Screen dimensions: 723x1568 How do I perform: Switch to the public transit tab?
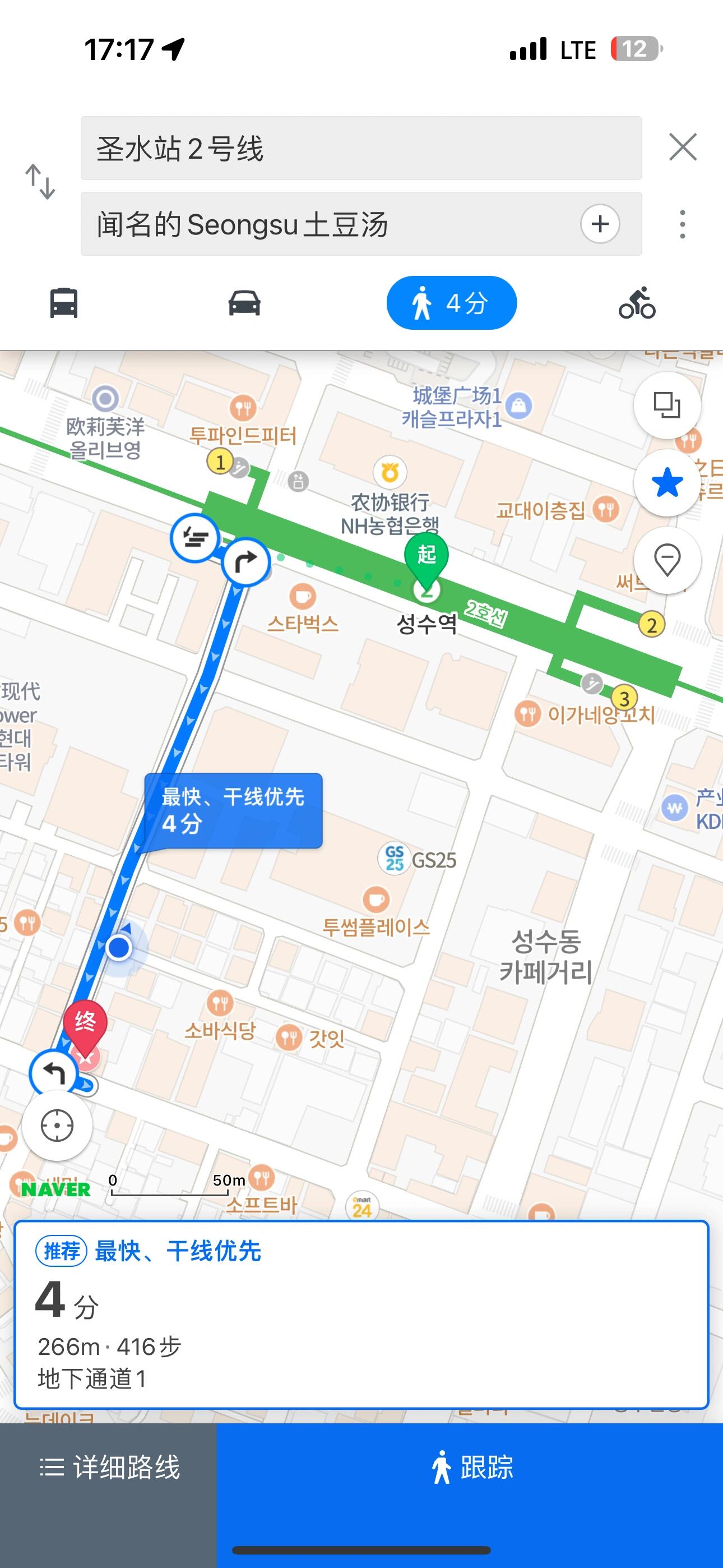(x=64, y=303)
